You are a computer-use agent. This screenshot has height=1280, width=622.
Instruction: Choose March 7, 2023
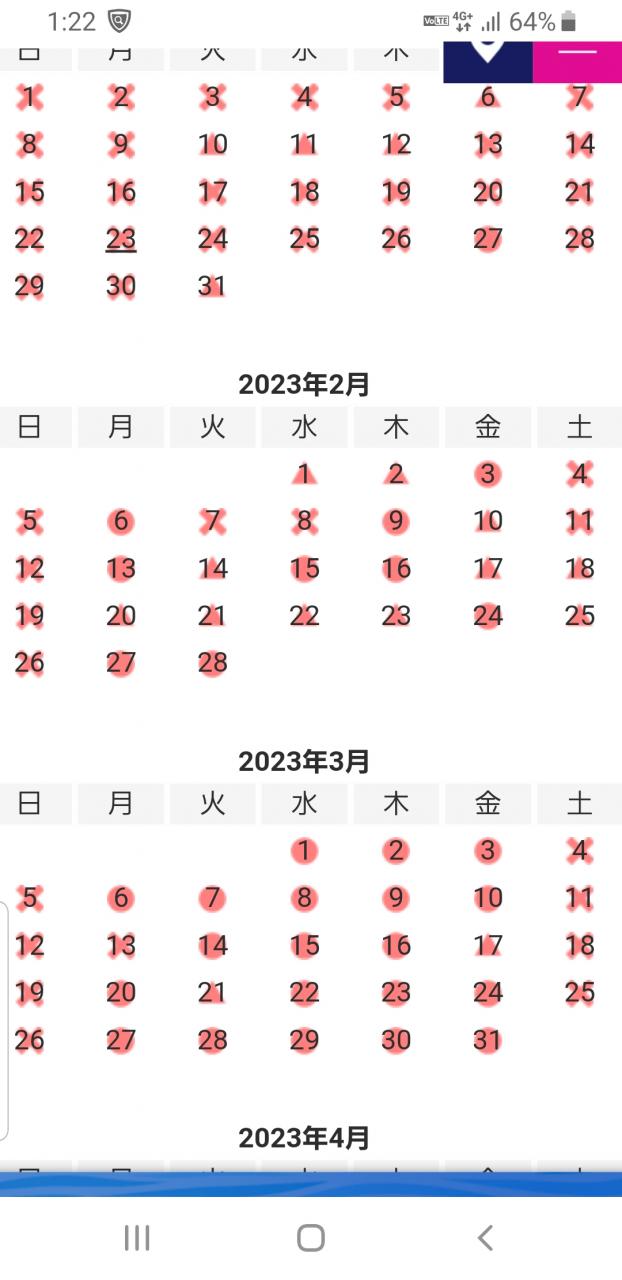coord(212,898)
